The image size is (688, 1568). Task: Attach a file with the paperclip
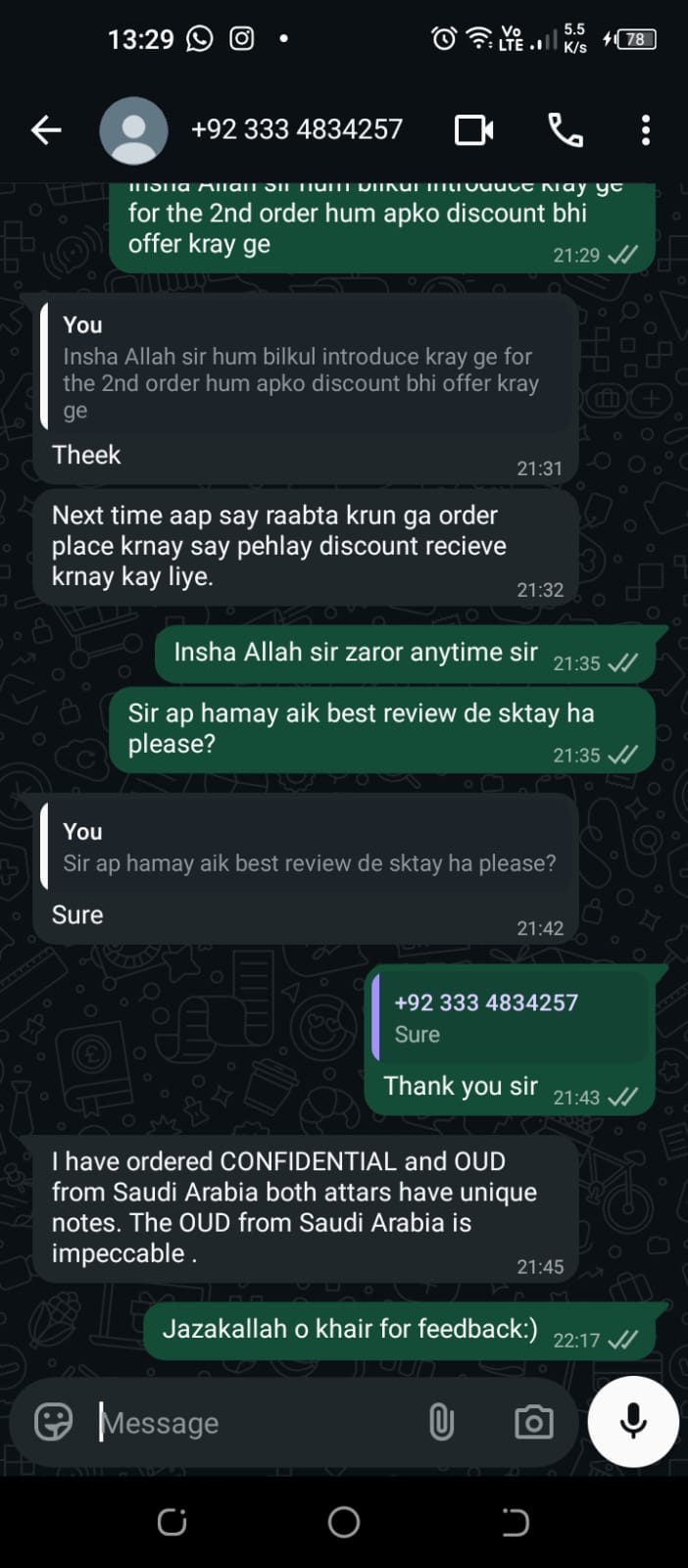441,1421
